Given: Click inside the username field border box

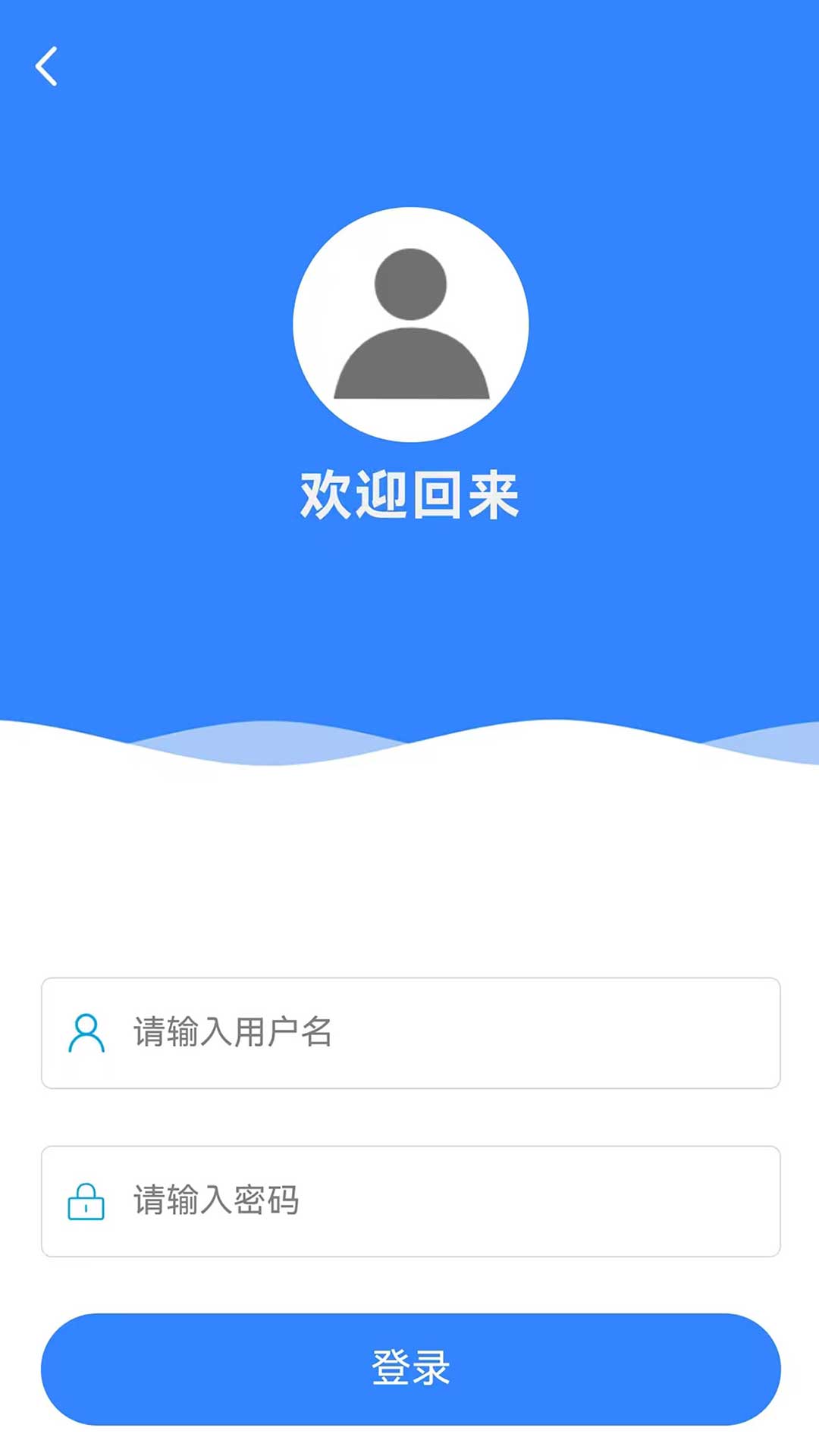Looking at the screenshot, I should 409,1031.
